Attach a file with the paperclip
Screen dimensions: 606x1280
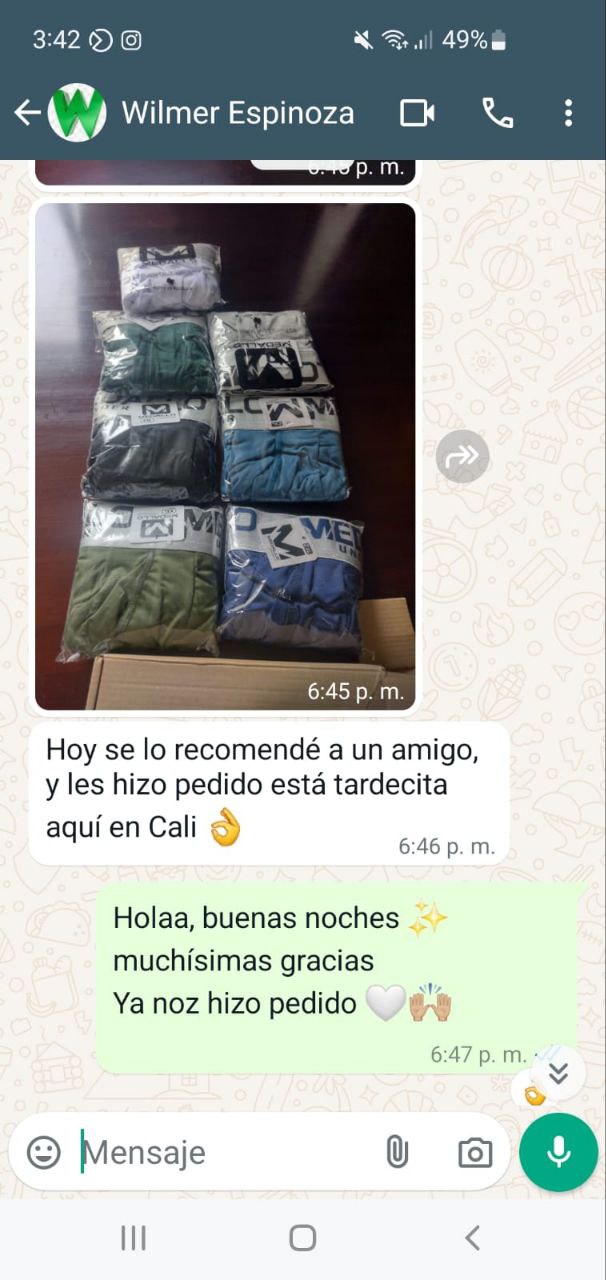(x=397, y=1152)
